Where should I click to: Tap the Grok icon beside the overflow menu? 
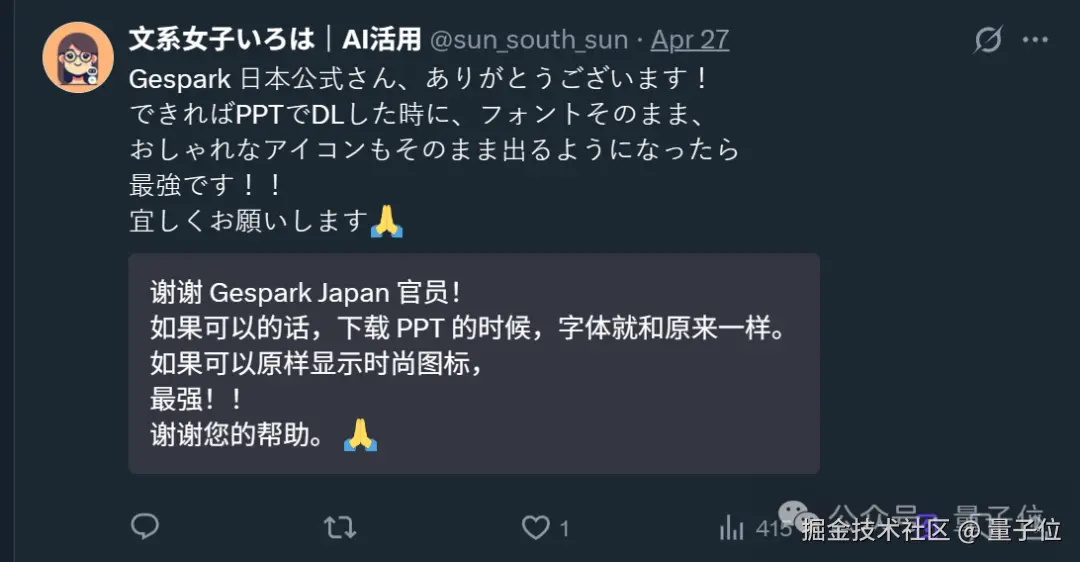[x=988, y=40]
